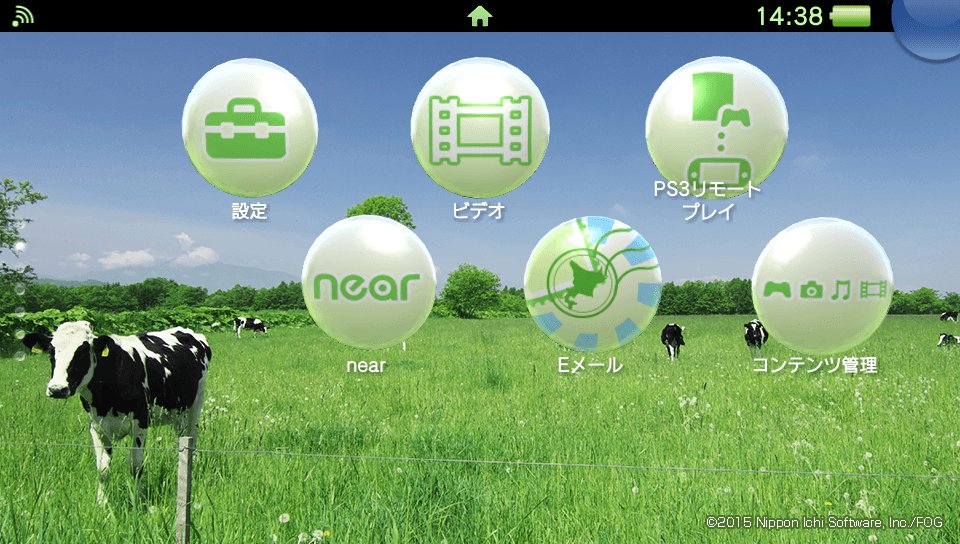The height and width of the screenshot is (544, 960).
Task: Launch the ビデオ video app
Action: tap(480, 128)
